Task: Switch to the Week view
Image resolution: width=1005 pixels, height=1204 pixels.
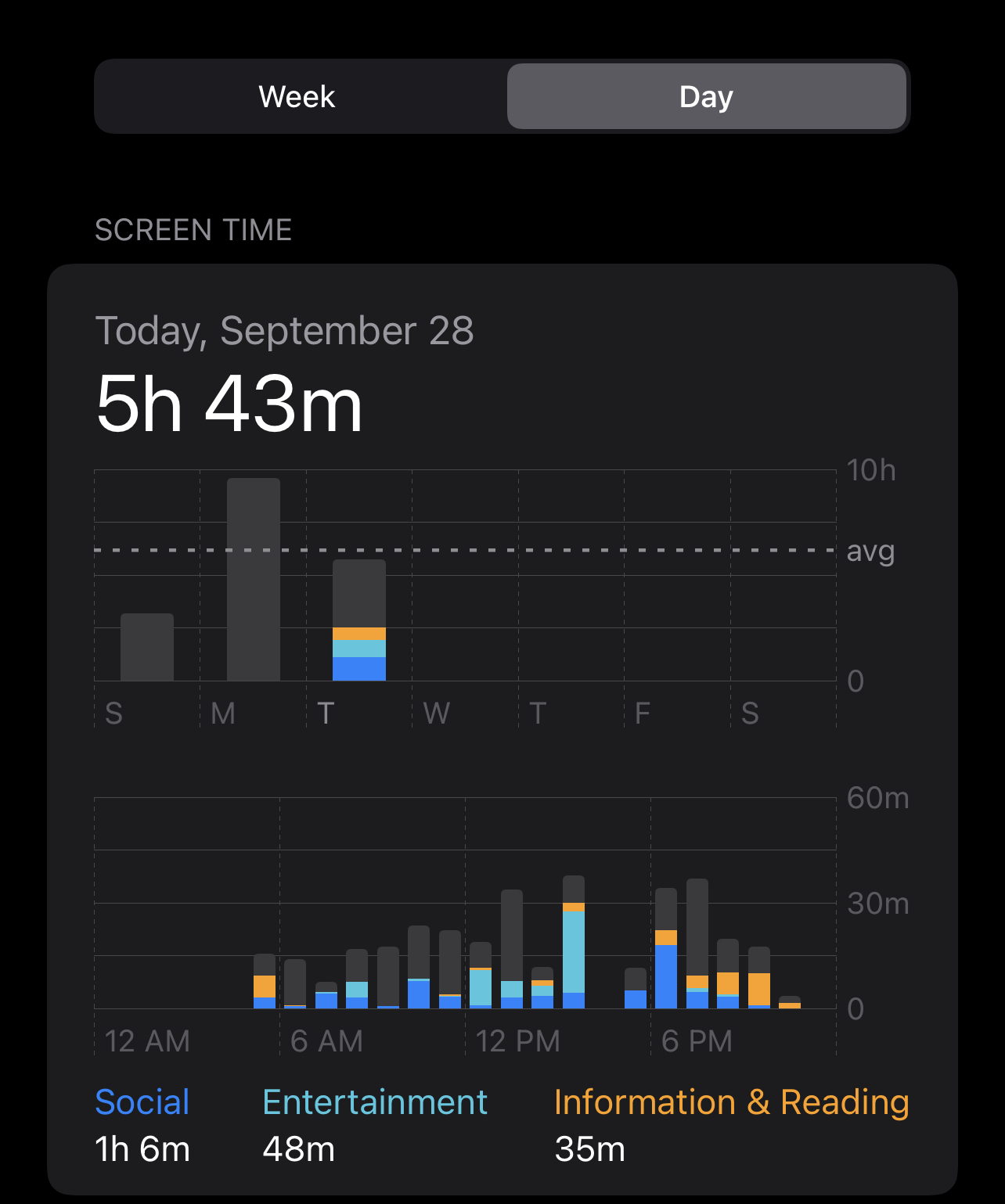Action: [297, 97]
